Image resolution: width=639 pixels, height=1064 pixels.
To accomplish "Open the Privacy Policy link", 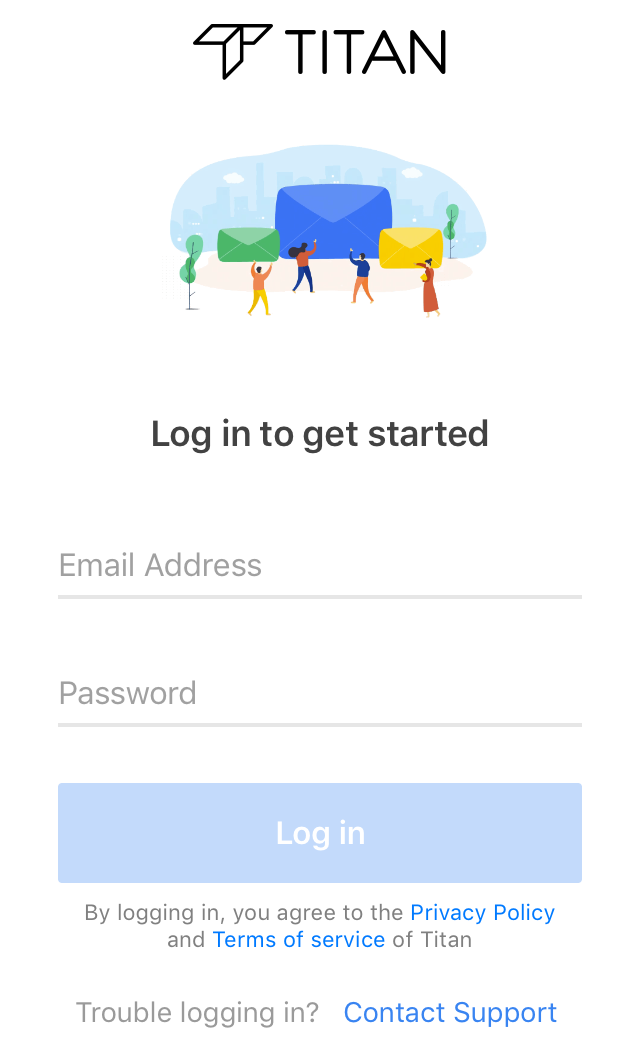I will 482,912.
